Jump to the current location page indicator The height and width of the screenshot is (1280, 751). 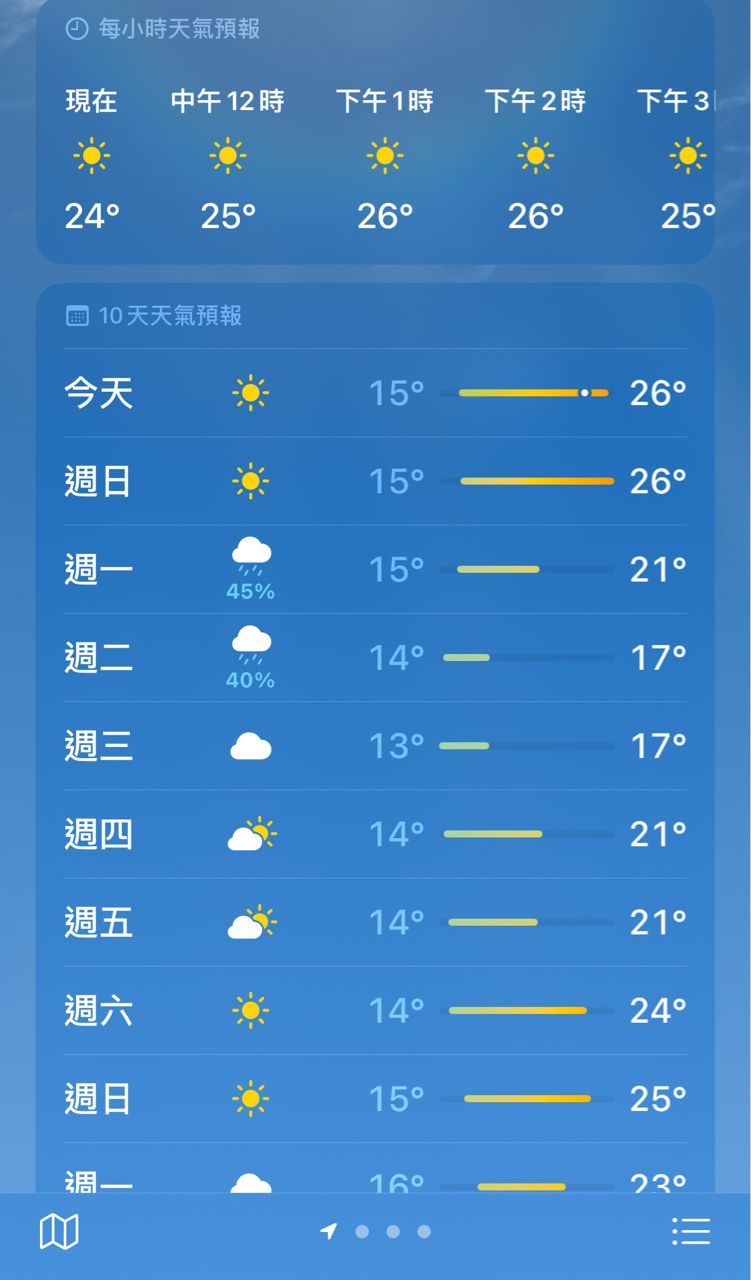[329, 1232]
